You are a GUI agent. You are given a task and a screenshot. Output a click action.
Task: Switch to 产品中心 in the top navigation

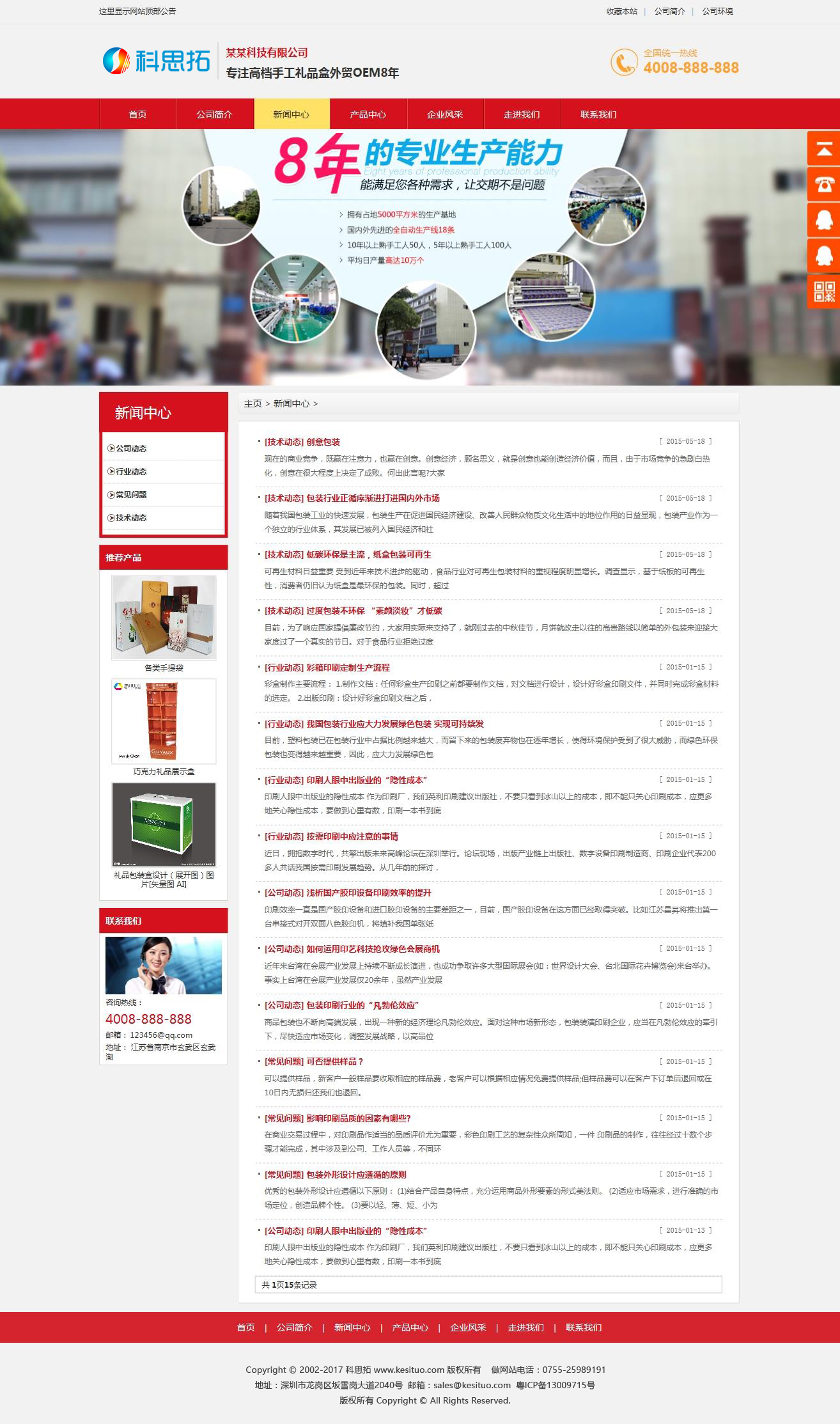[x=368, y=114]
